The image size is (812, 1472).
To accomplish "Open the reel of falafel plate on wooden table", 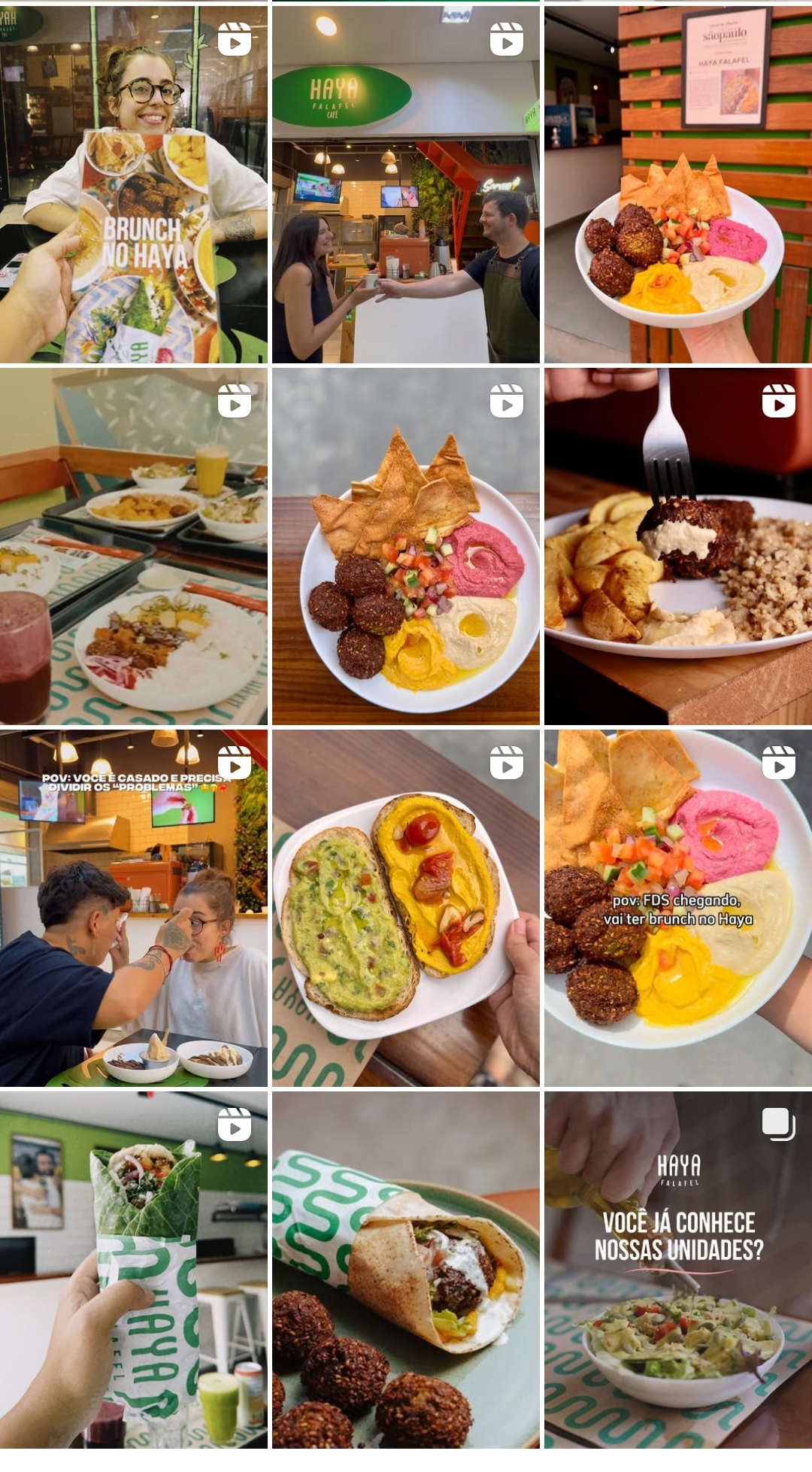I will pos(406,546).
